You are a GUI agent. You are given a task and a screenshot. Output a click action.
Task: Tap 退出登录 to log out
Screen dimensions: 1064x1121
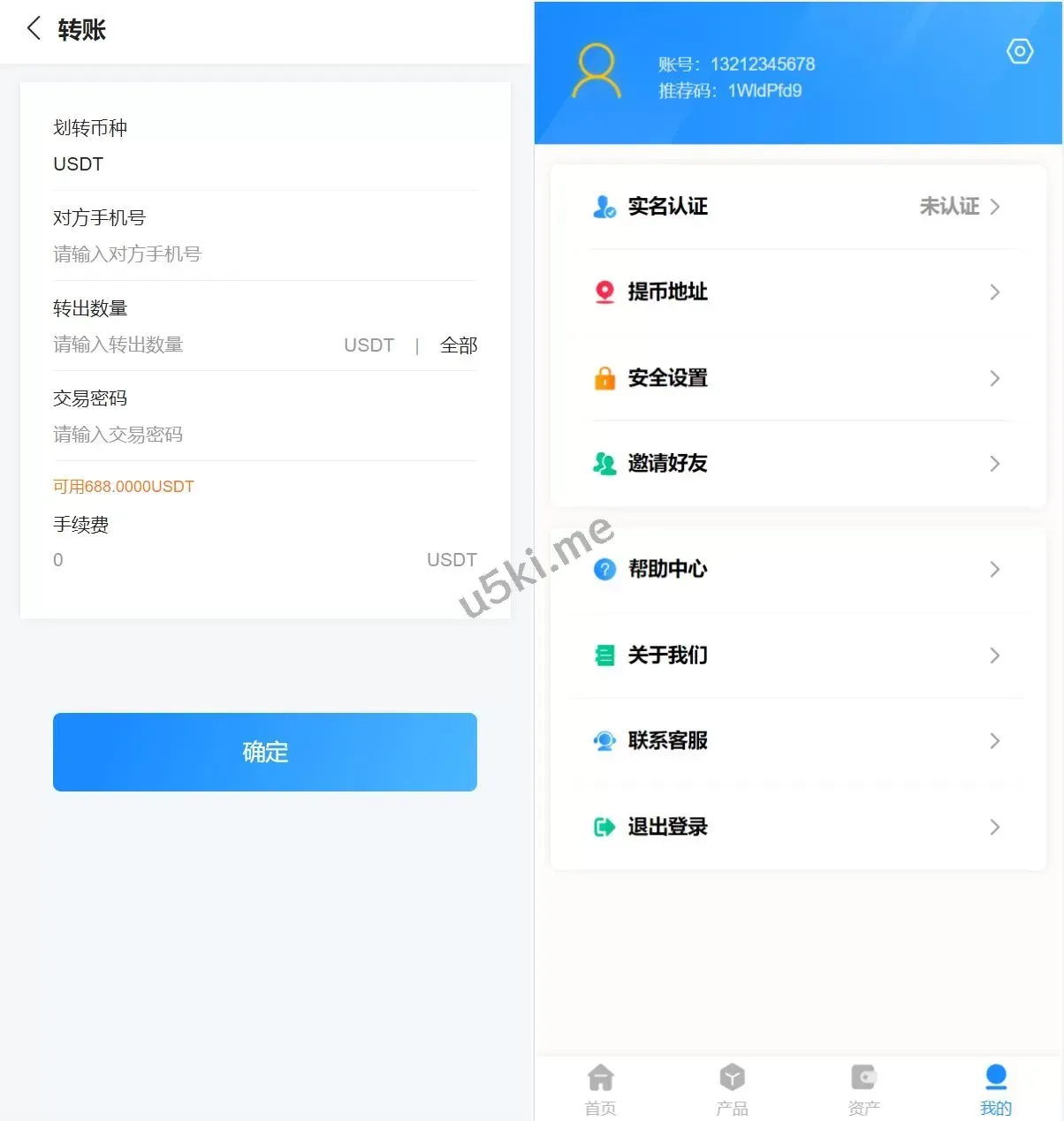tap(797, 827)
